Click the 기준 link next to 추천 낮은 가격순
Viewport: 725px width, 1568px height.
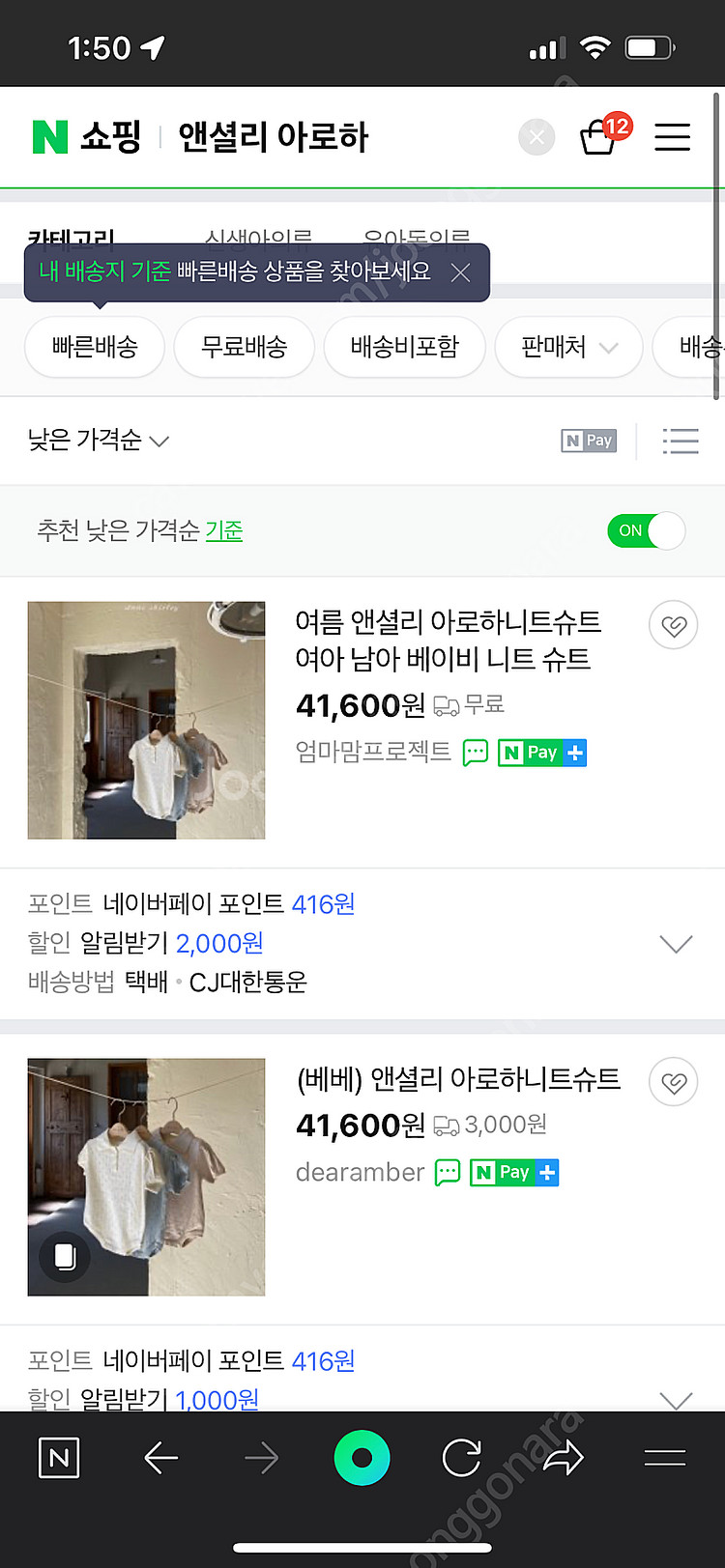click(x=224, y=530)
